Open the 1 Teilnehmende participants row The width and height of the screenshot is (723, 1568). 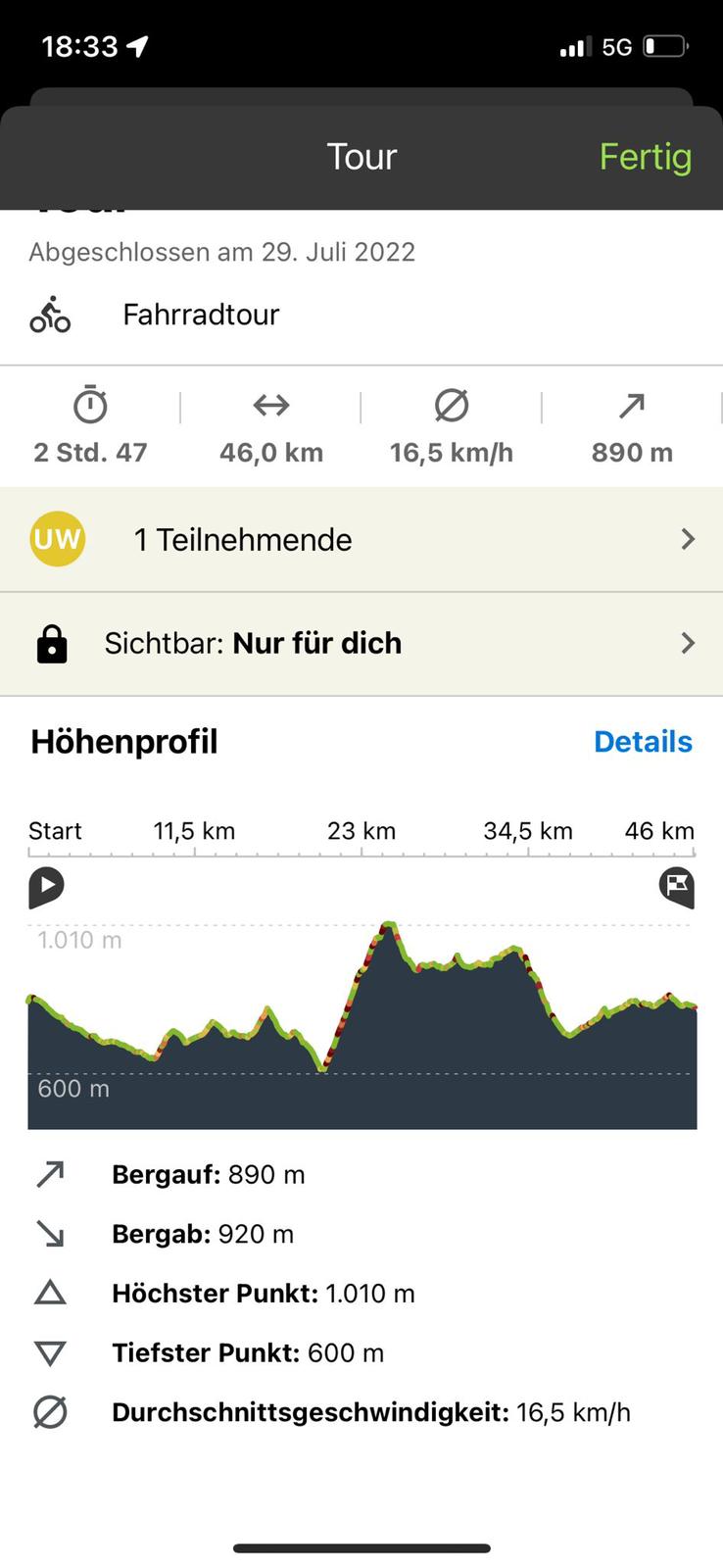361,539
